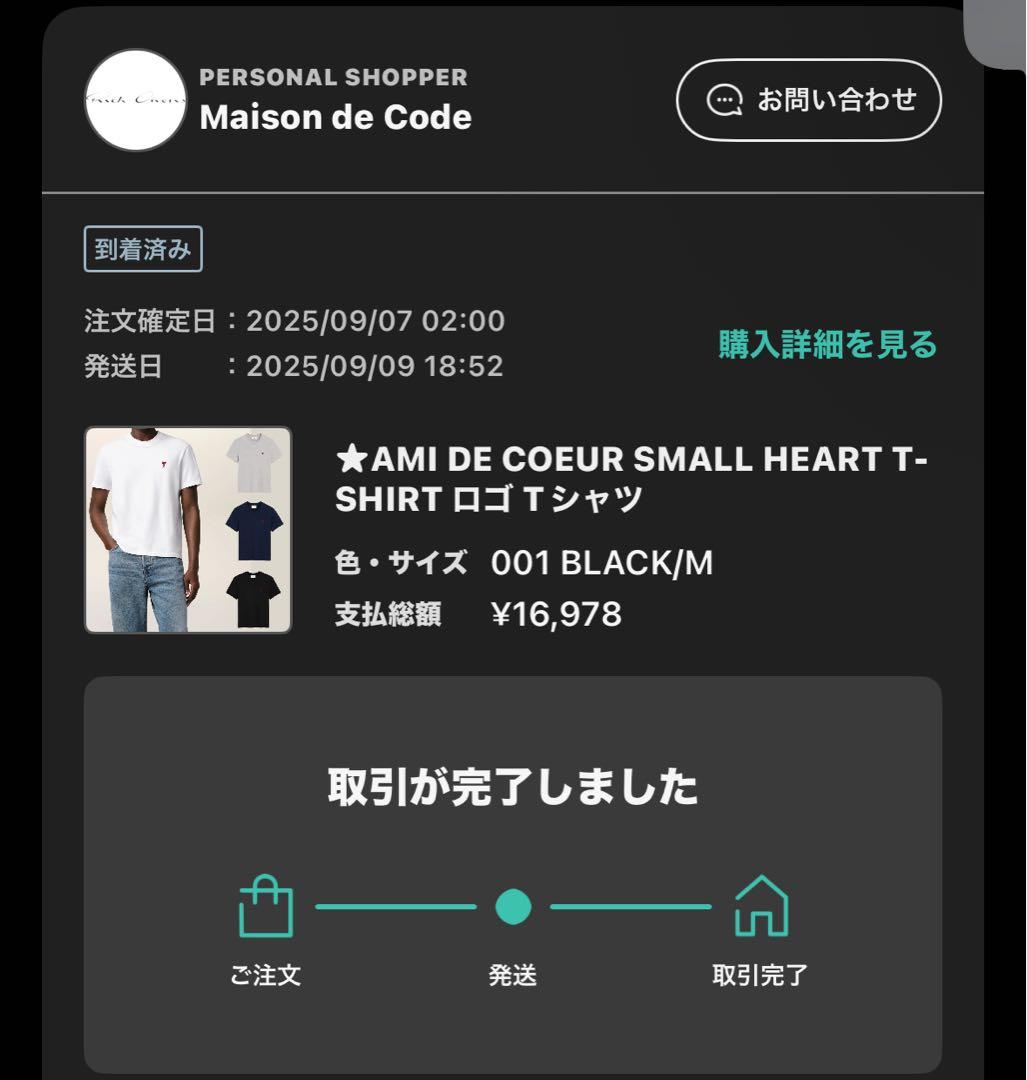Click the お問い合わせ contact button
The image size is (1027, 1080).
[810, 99]
